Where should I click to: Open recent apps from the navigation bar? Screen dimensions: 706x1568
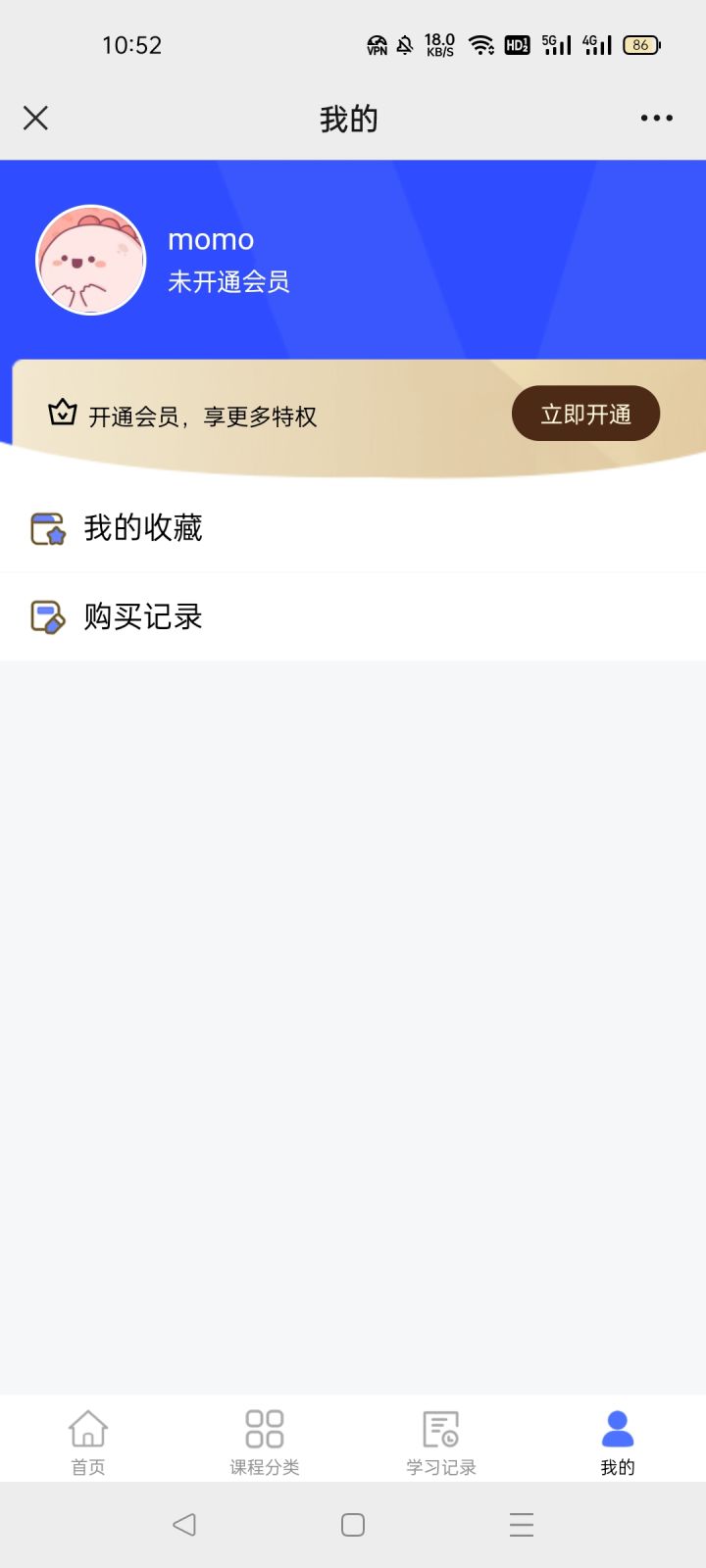pyautogui.click(x=522, y=1525)
